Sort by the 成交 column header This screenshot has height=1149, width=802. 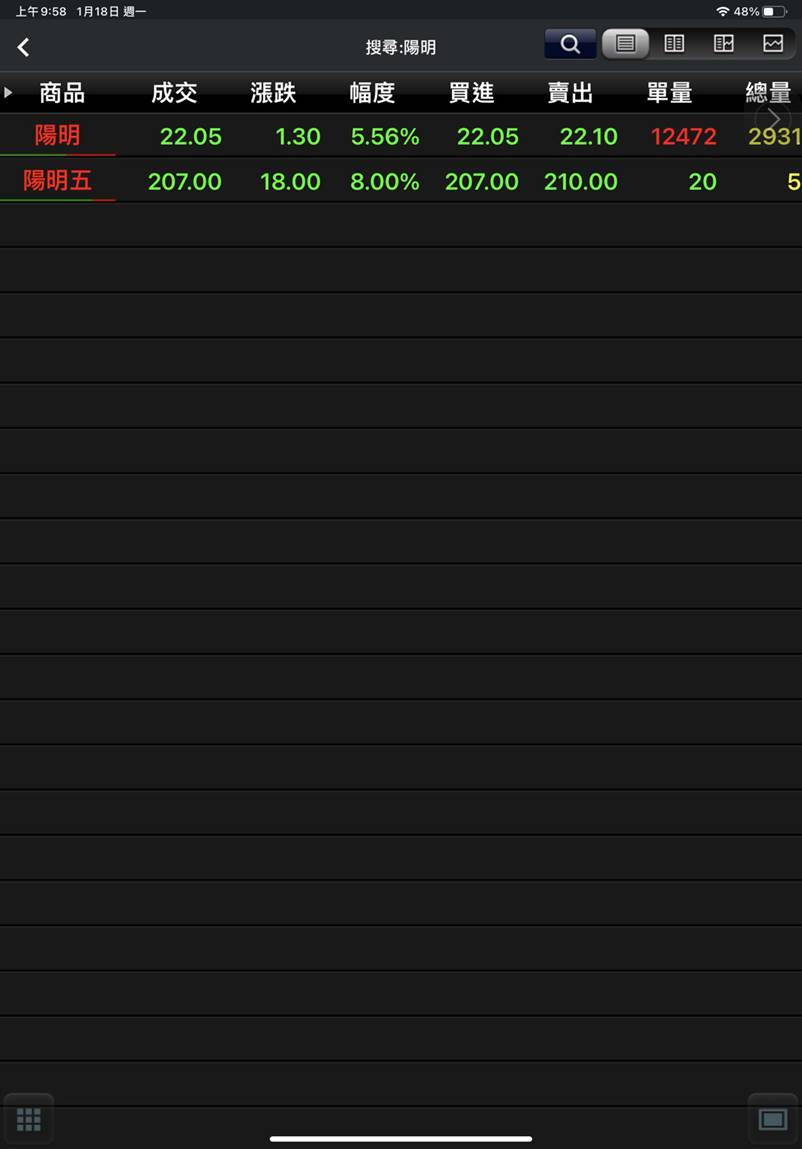click(x=174, y=93)
